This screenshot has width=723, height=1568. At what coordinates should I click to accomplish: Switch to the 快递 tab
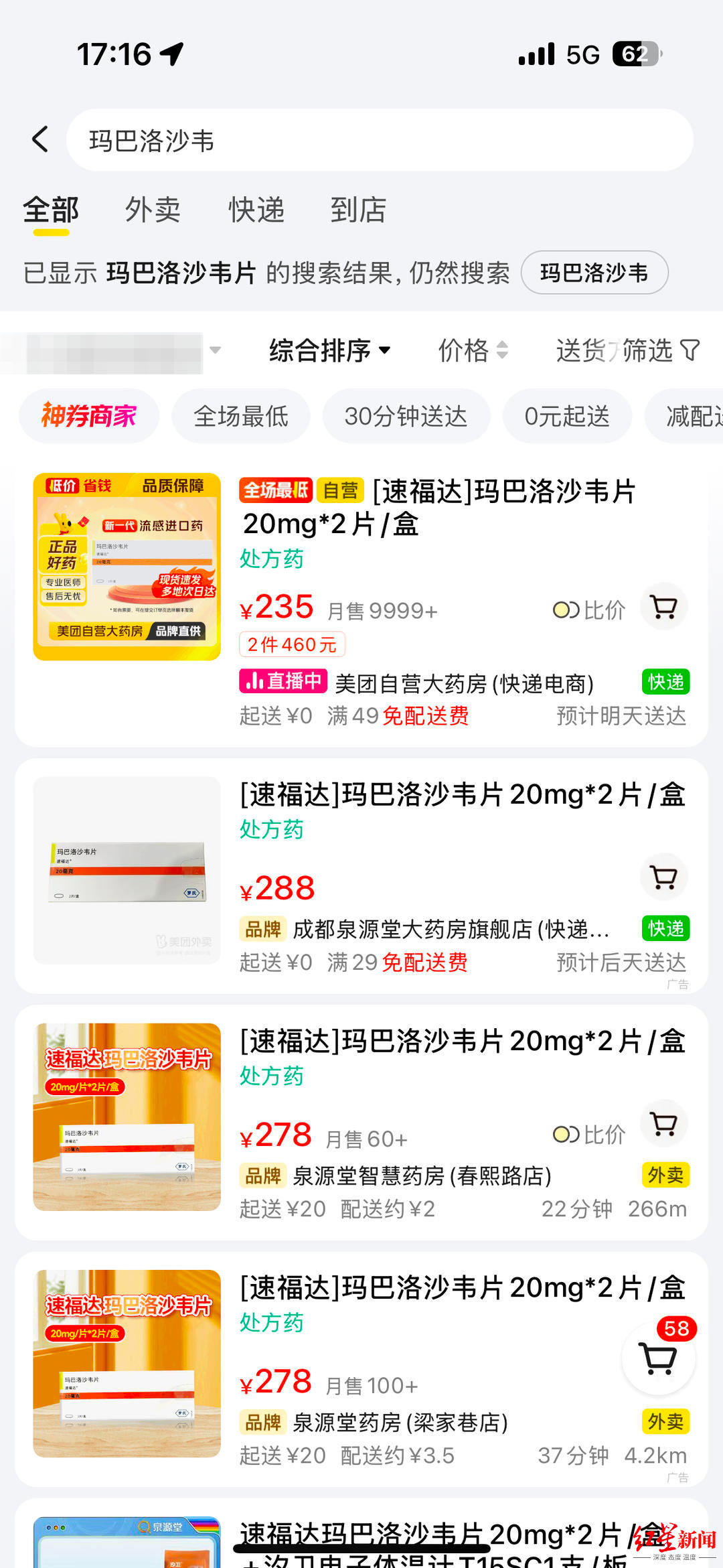tap(256, 210)
